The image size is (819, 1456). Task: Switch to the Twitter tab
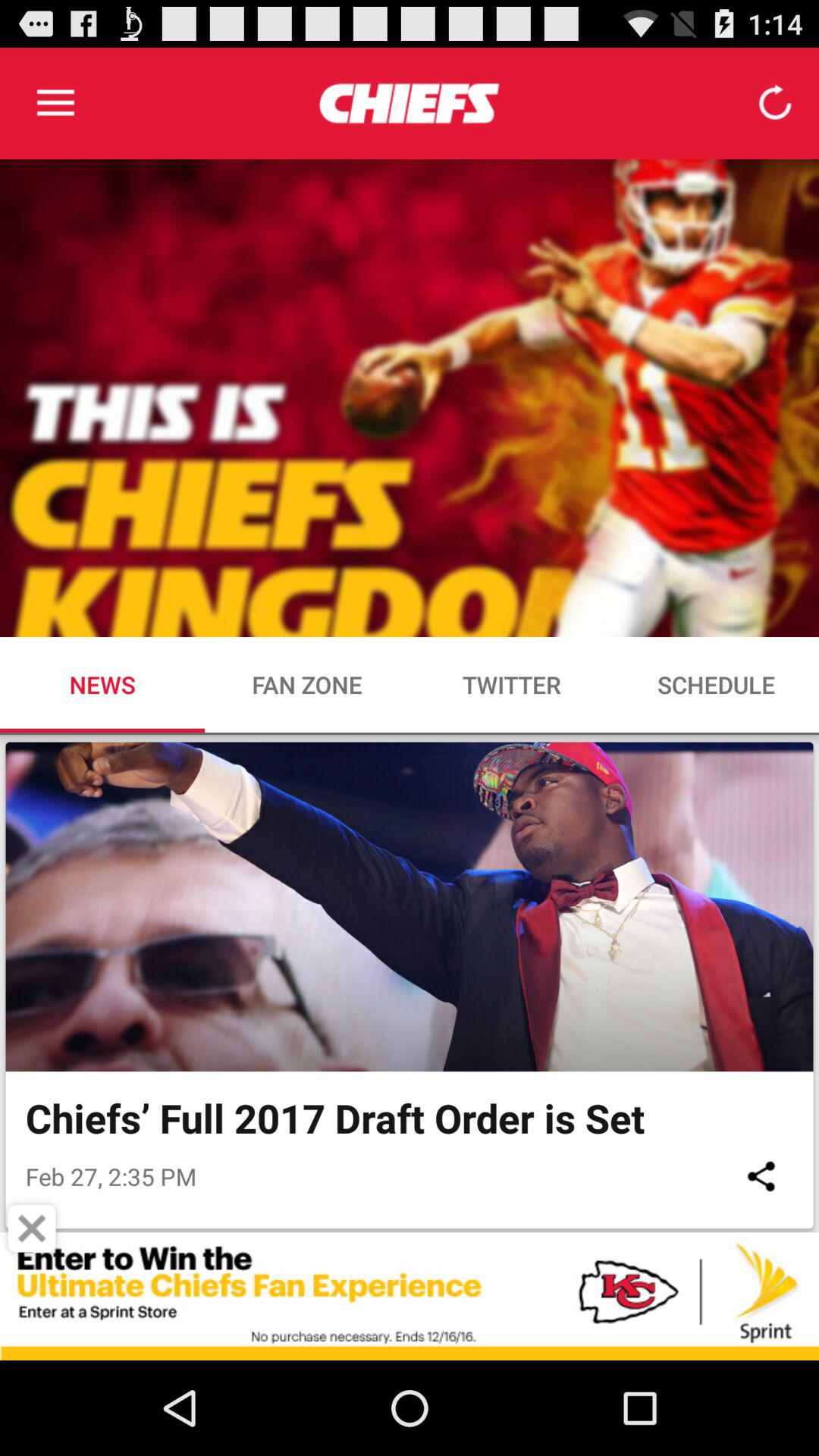(511, 685)
